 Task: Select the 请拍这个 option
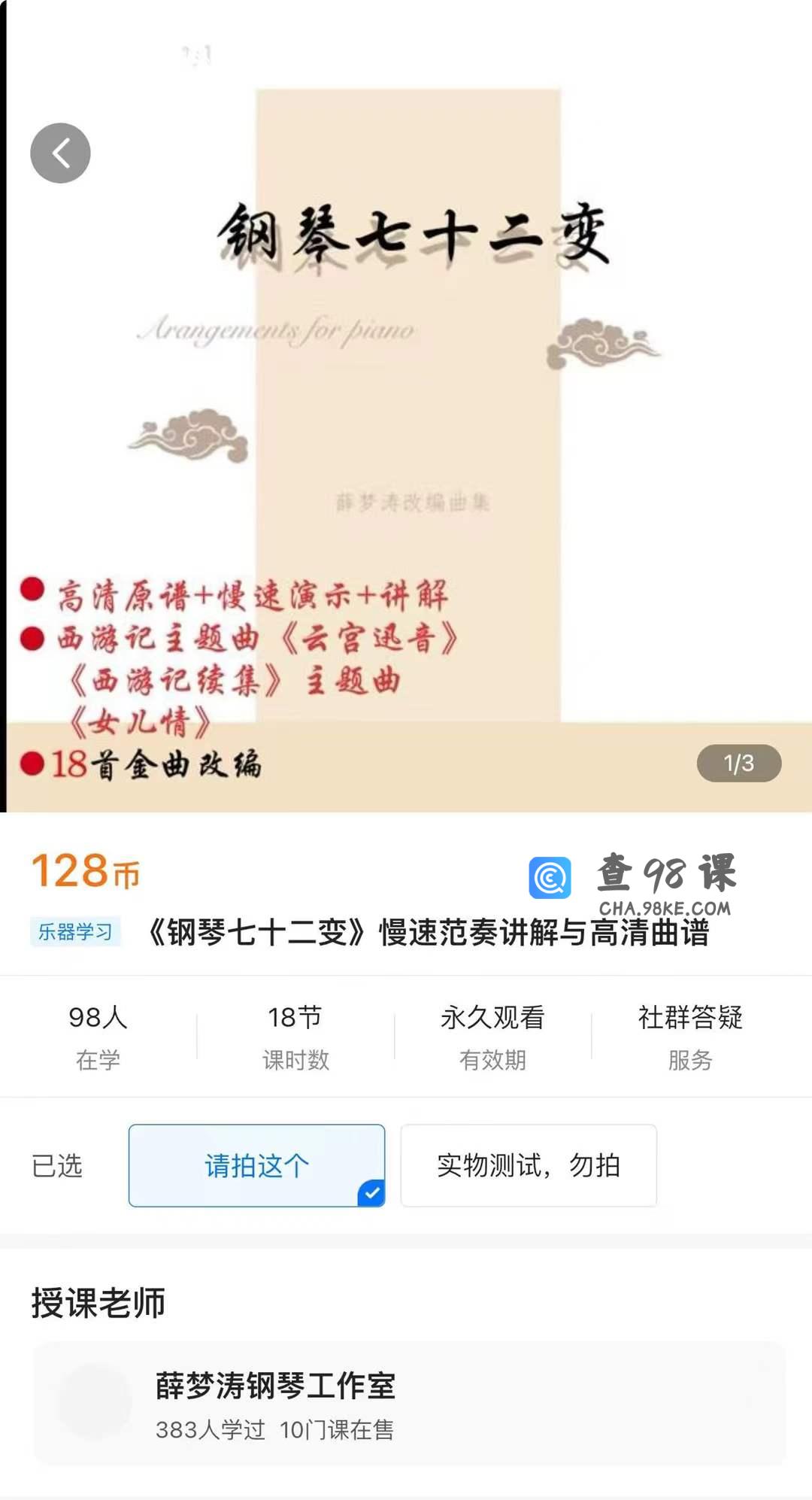pos(256,1165)
